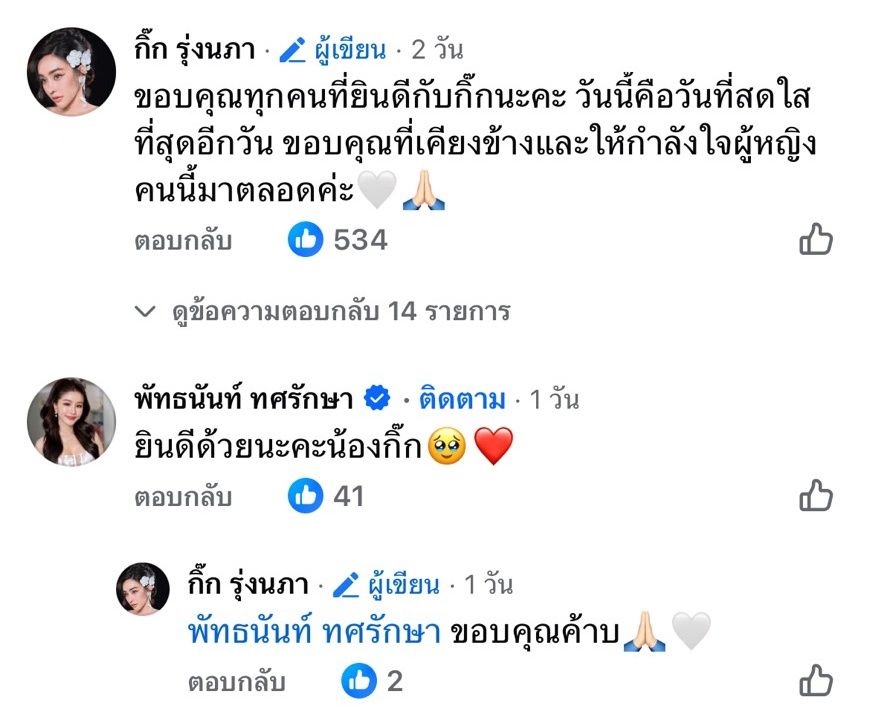Reply to พัทธนันท์ ทศรักษา's comment
Screen dimensions: 870x726
click(x=183, y=495)
